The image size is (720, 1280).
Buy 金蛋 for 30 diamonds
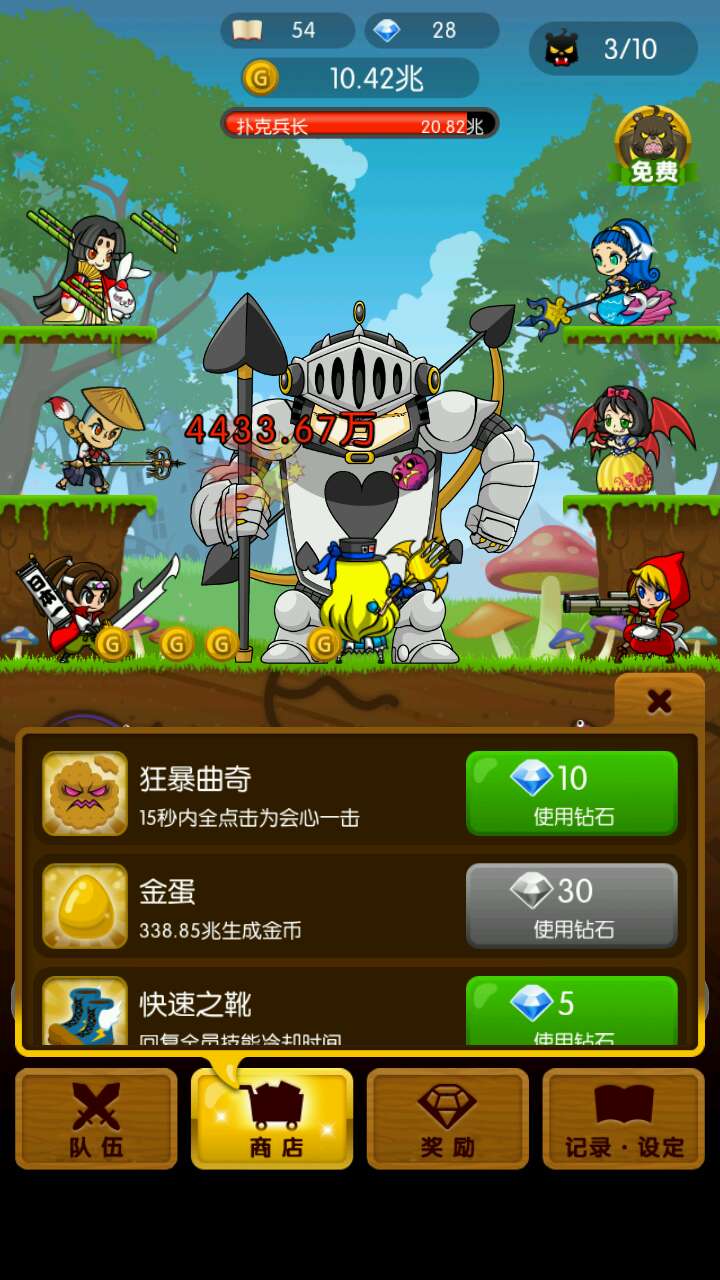click(x=572, y=906)
